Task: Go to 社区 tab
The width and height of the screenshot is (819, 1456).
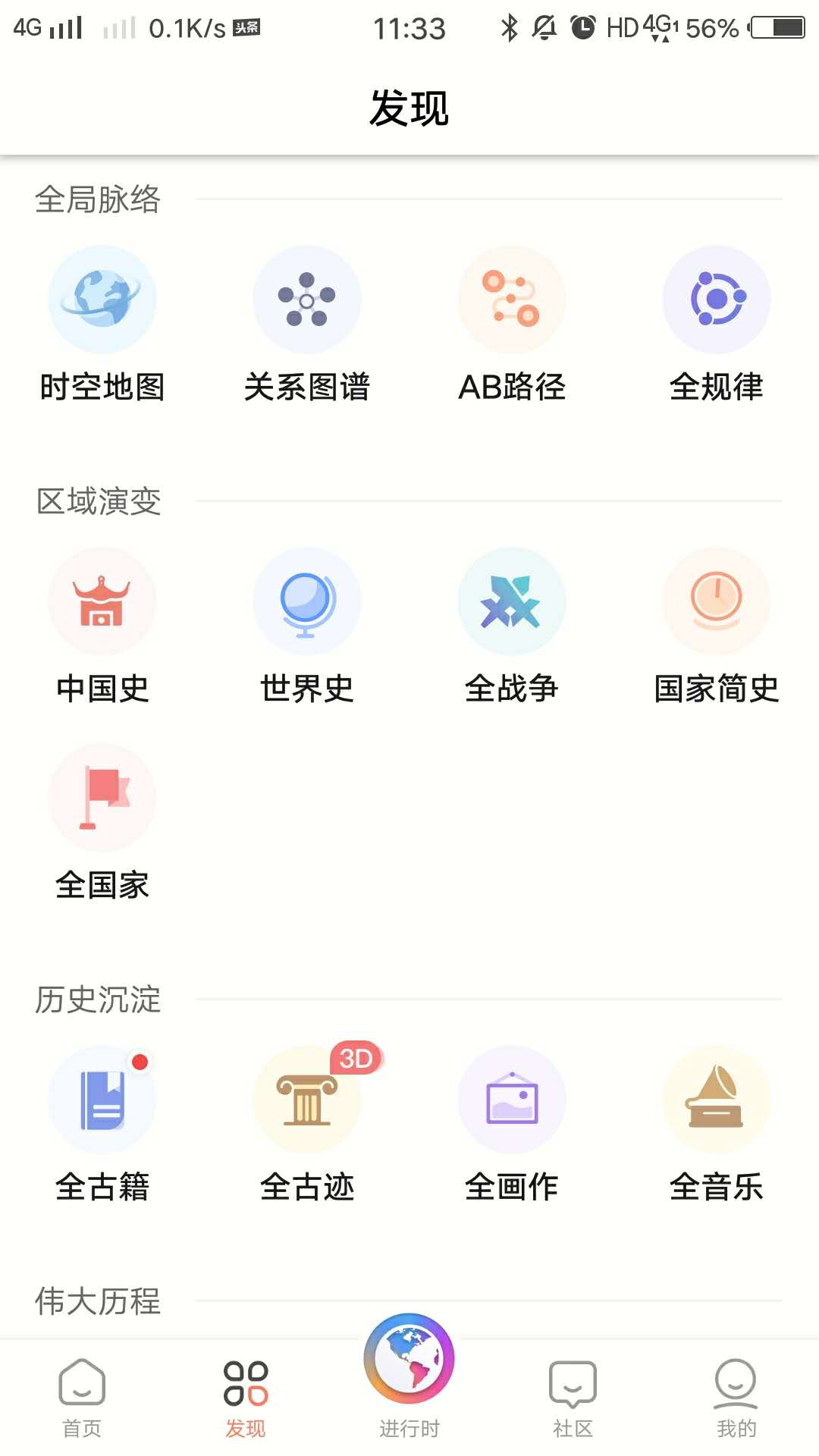Action: coord(573,1398)
